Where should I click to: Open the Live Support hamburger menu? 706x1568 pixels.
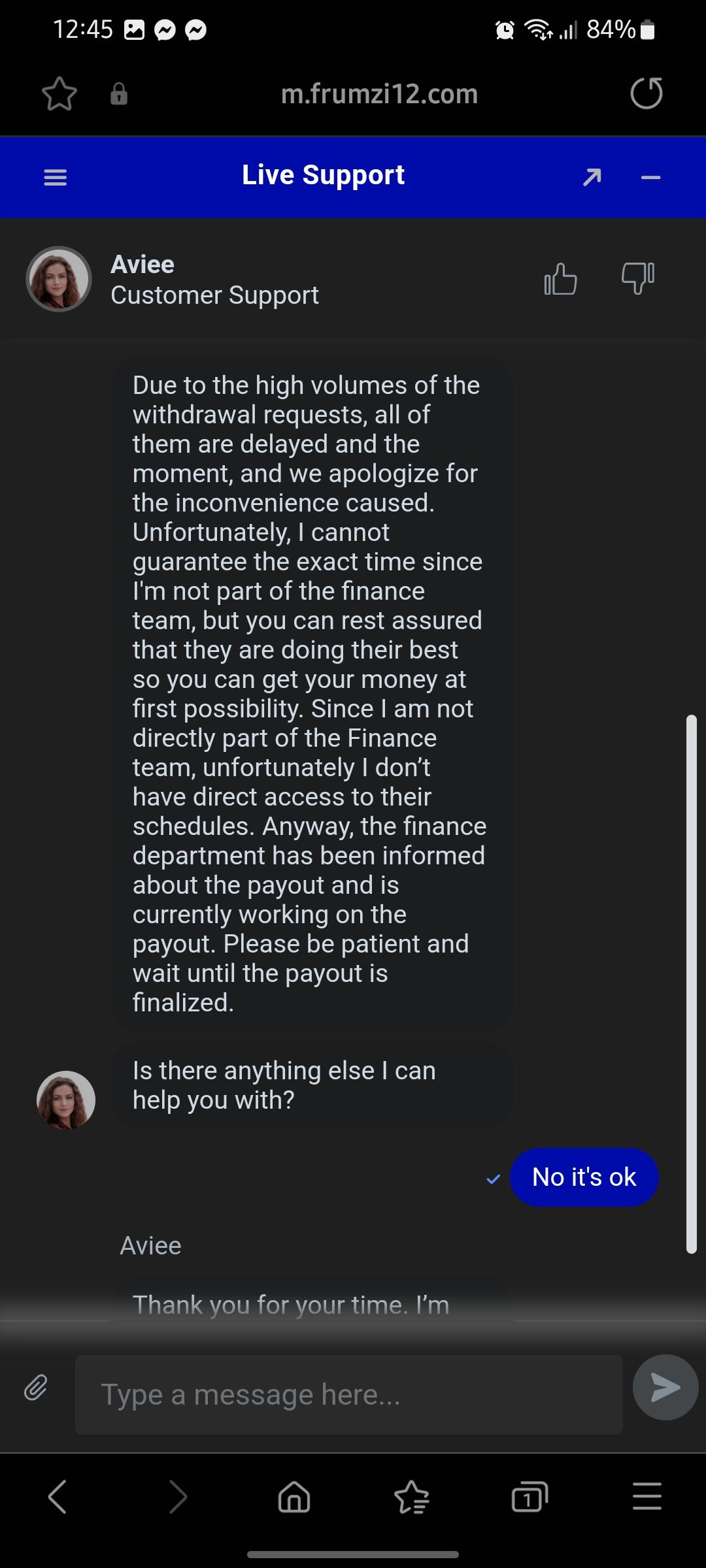56,178
